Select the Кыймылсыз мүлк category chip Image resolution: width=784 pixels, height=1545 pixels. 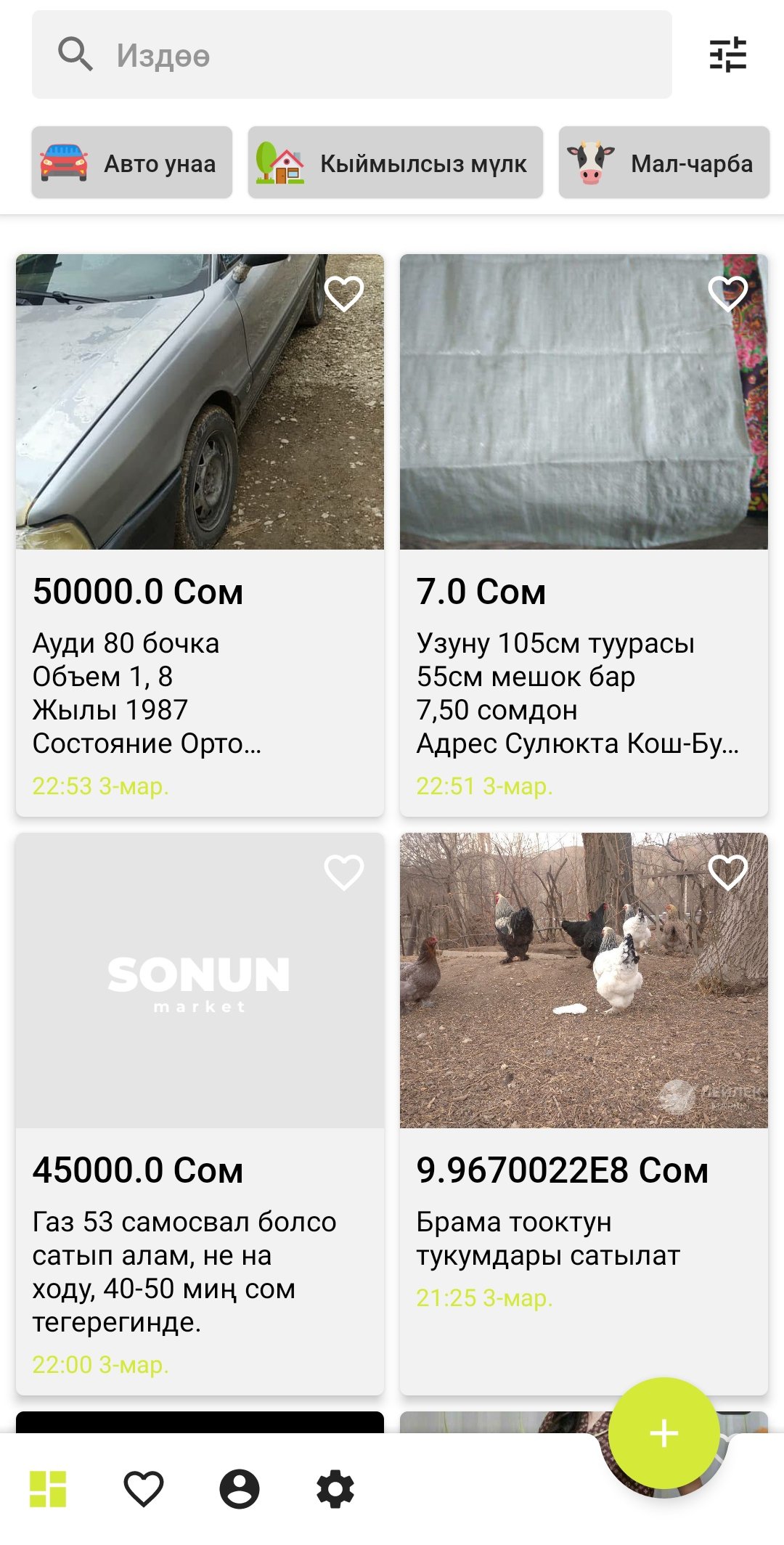(395, 163)
